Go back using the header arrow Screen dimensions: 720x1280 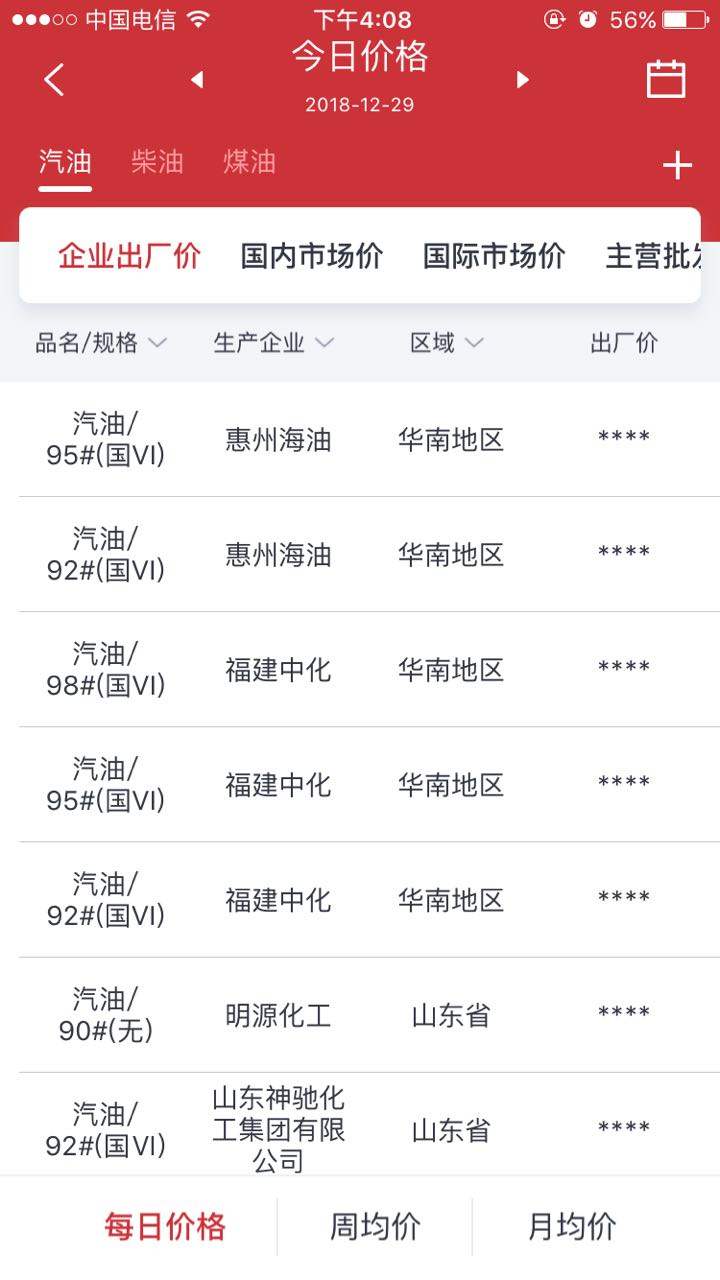click(x=54, y=80)
